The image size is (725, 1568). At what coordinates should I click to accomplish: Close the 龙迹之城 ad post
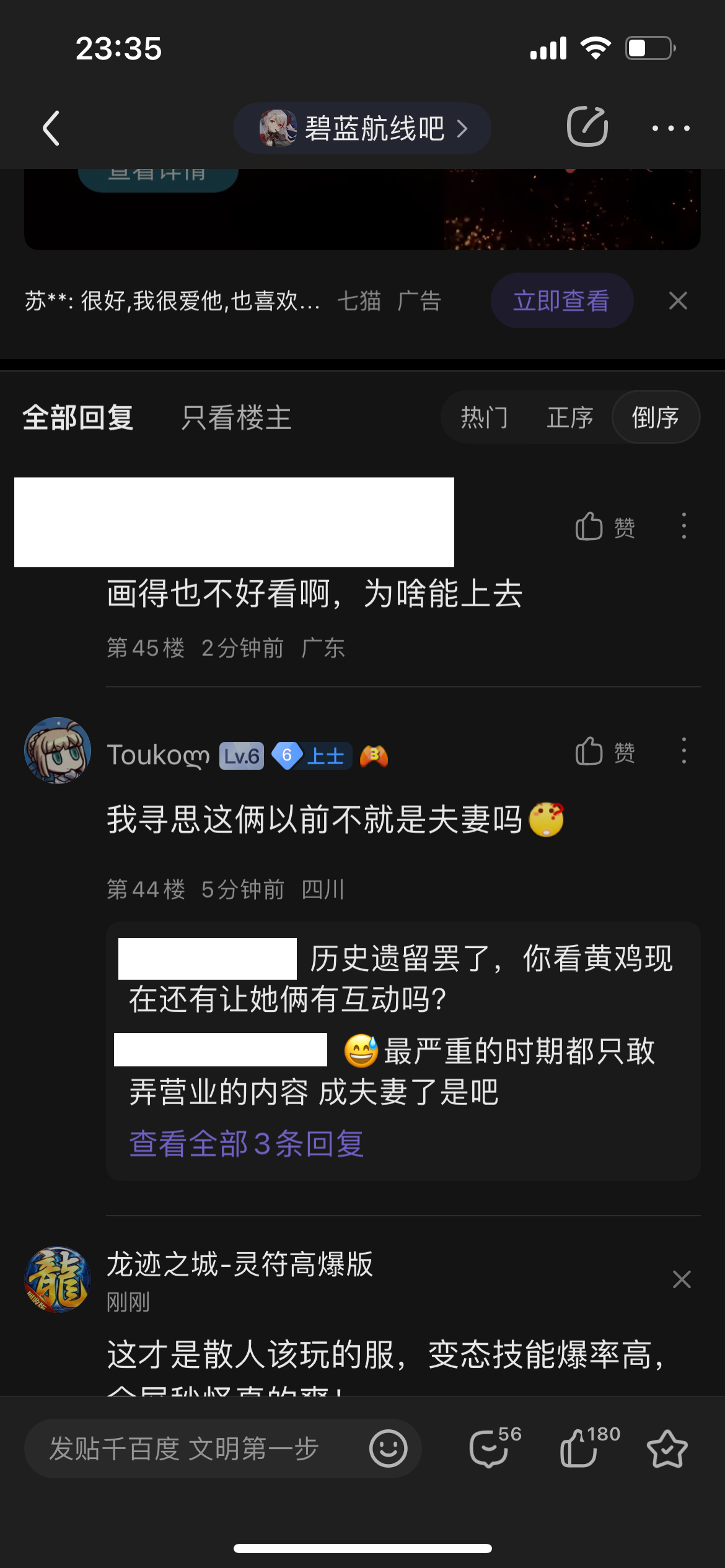[681, 1279]
